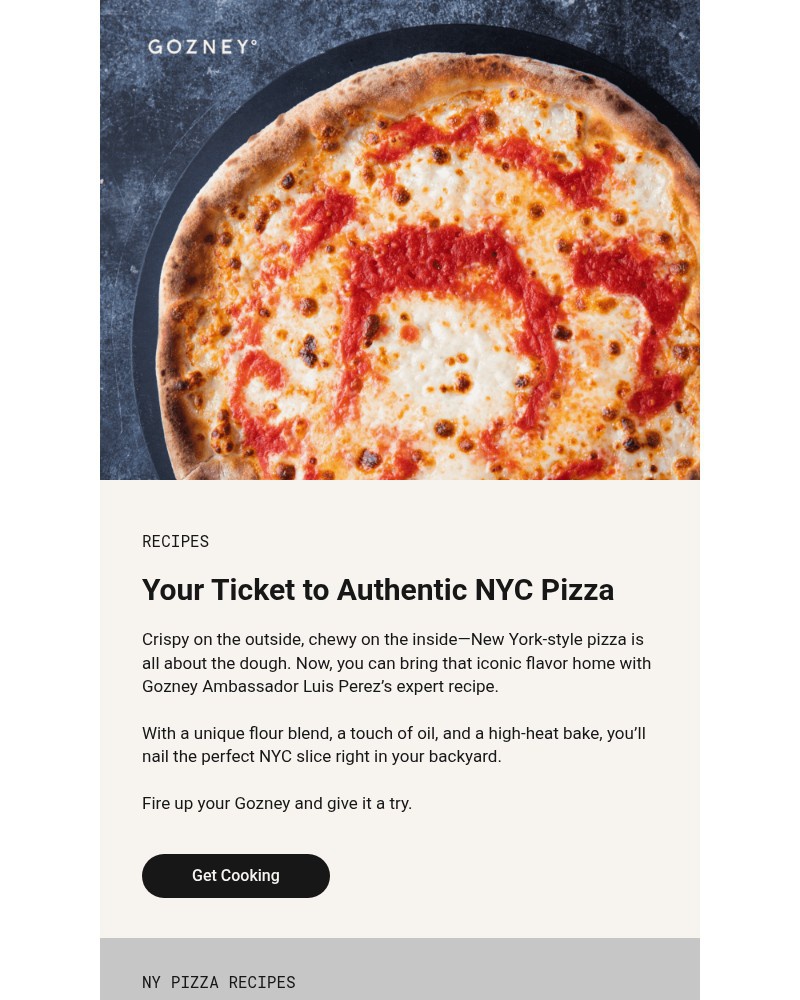This screenshot has height=1000, width=800.
Task: Select the paragraph about unique flour blend
Action: click(393, 744)
